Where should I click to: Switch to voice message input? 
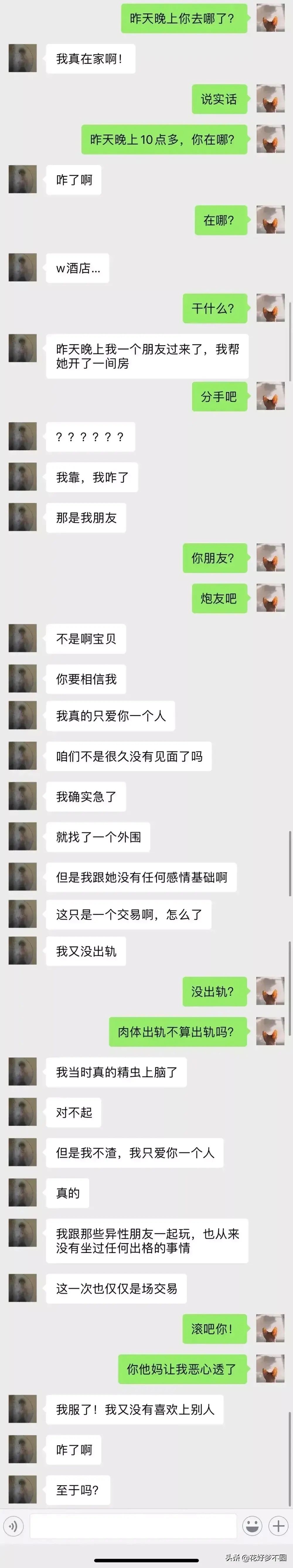[13, 1526]
